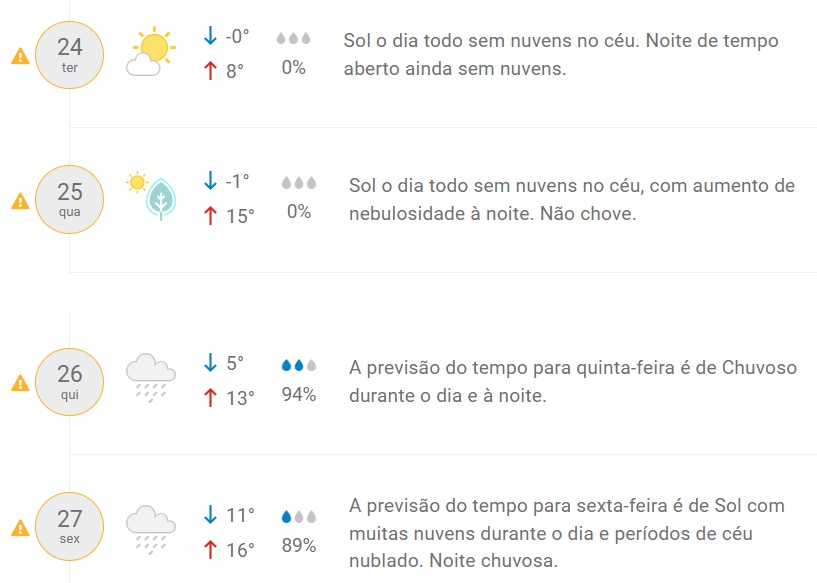Tap the alert icon beside day 26
Image resolution: width=817 pixels, height=583 pixels.
[x=20, y=384]
